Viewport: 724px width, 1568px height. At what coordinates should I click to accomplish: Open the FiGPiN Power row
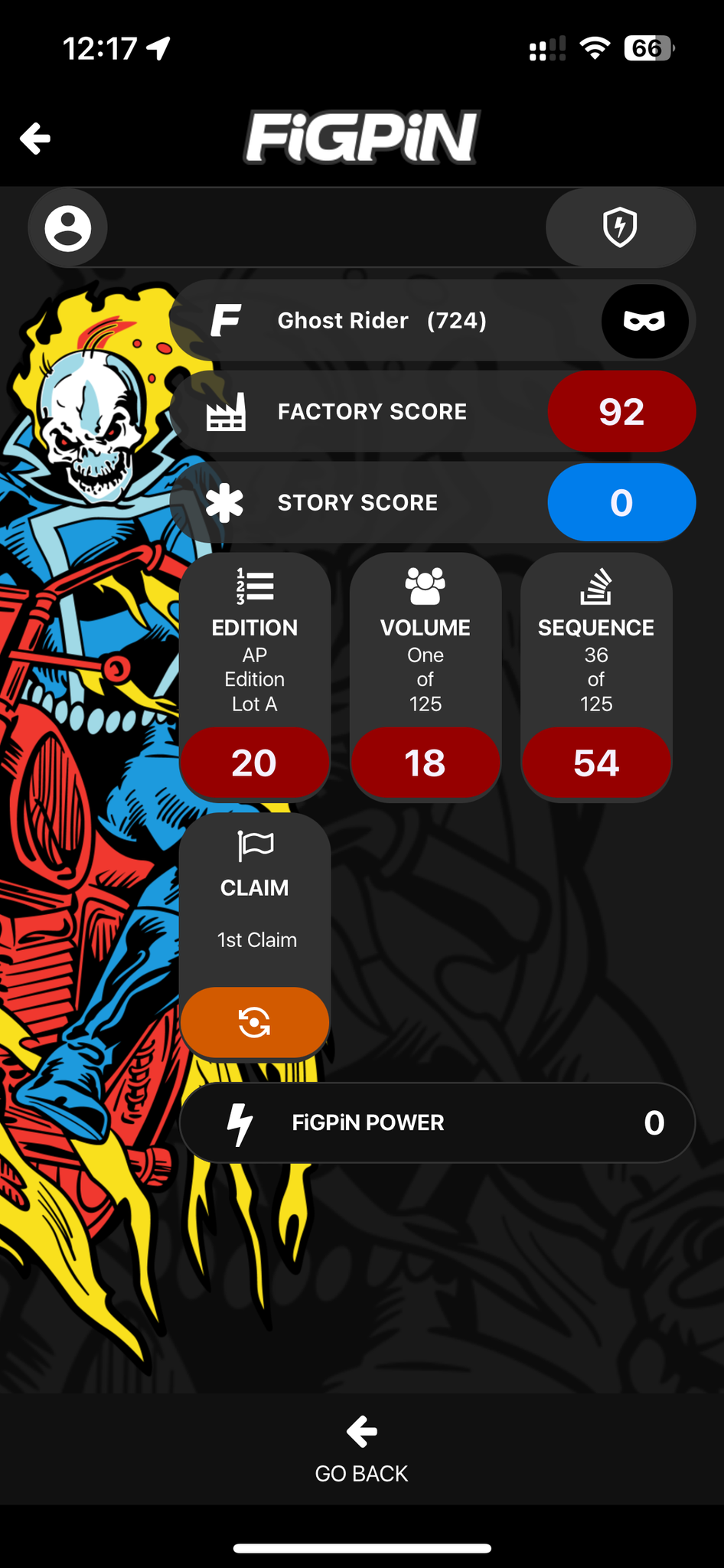pos(437,1123)
